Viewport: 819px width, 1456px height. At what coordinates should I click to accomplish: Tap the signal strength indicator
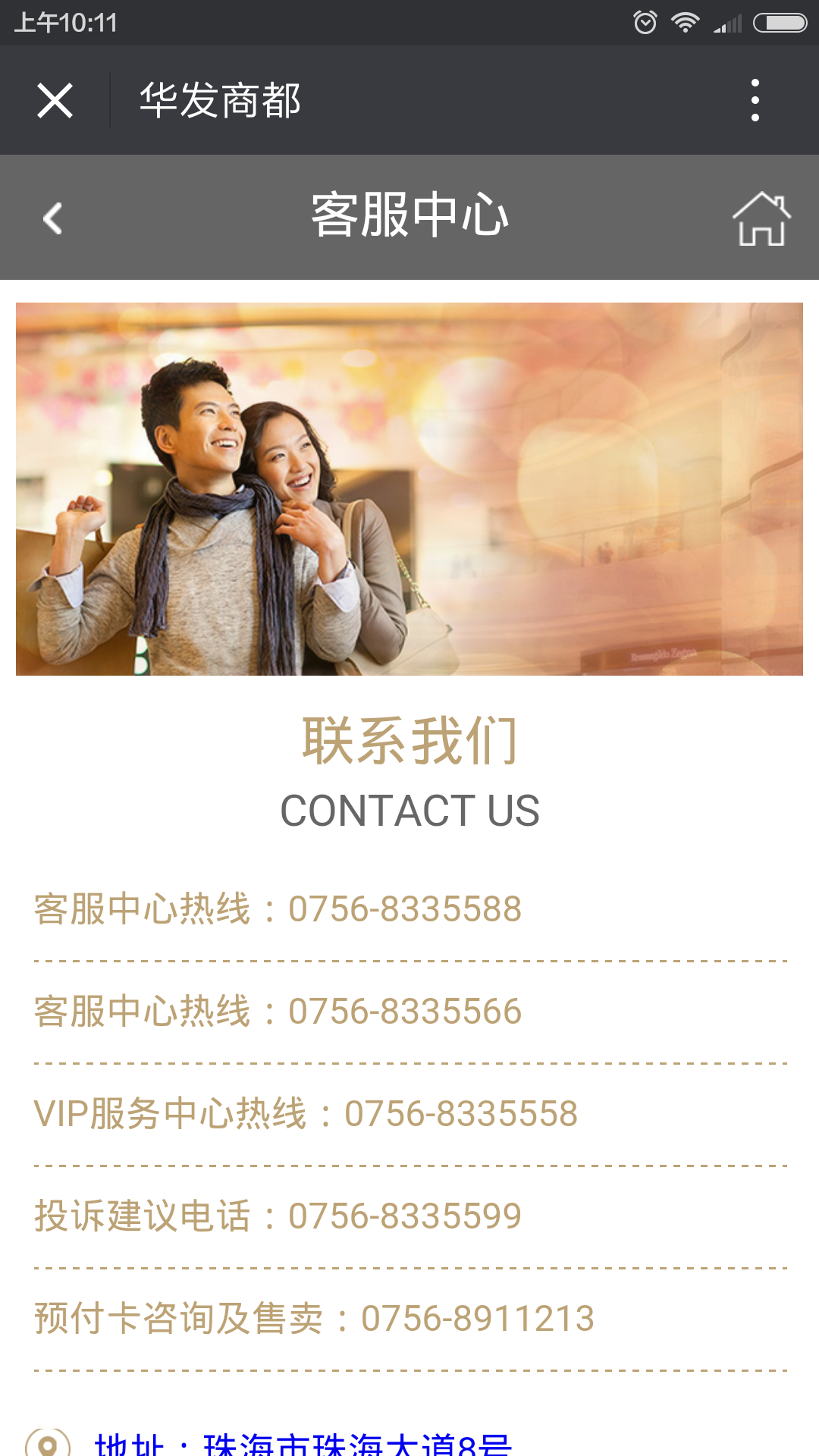pos(726,22)
